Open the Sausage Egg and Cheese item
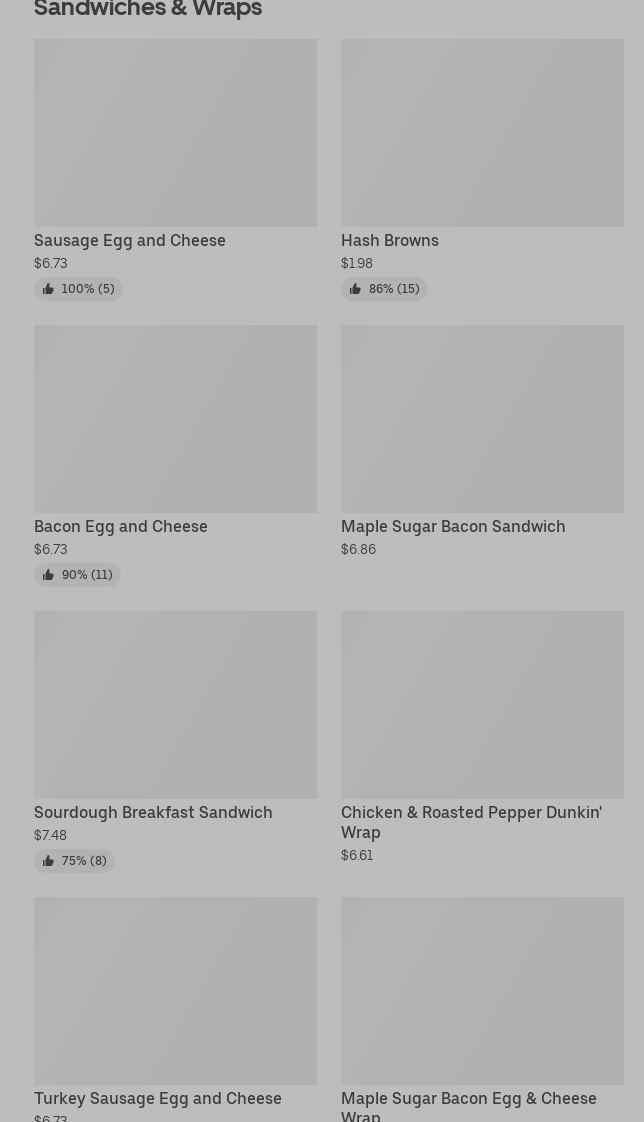 (x=175, y=133)
